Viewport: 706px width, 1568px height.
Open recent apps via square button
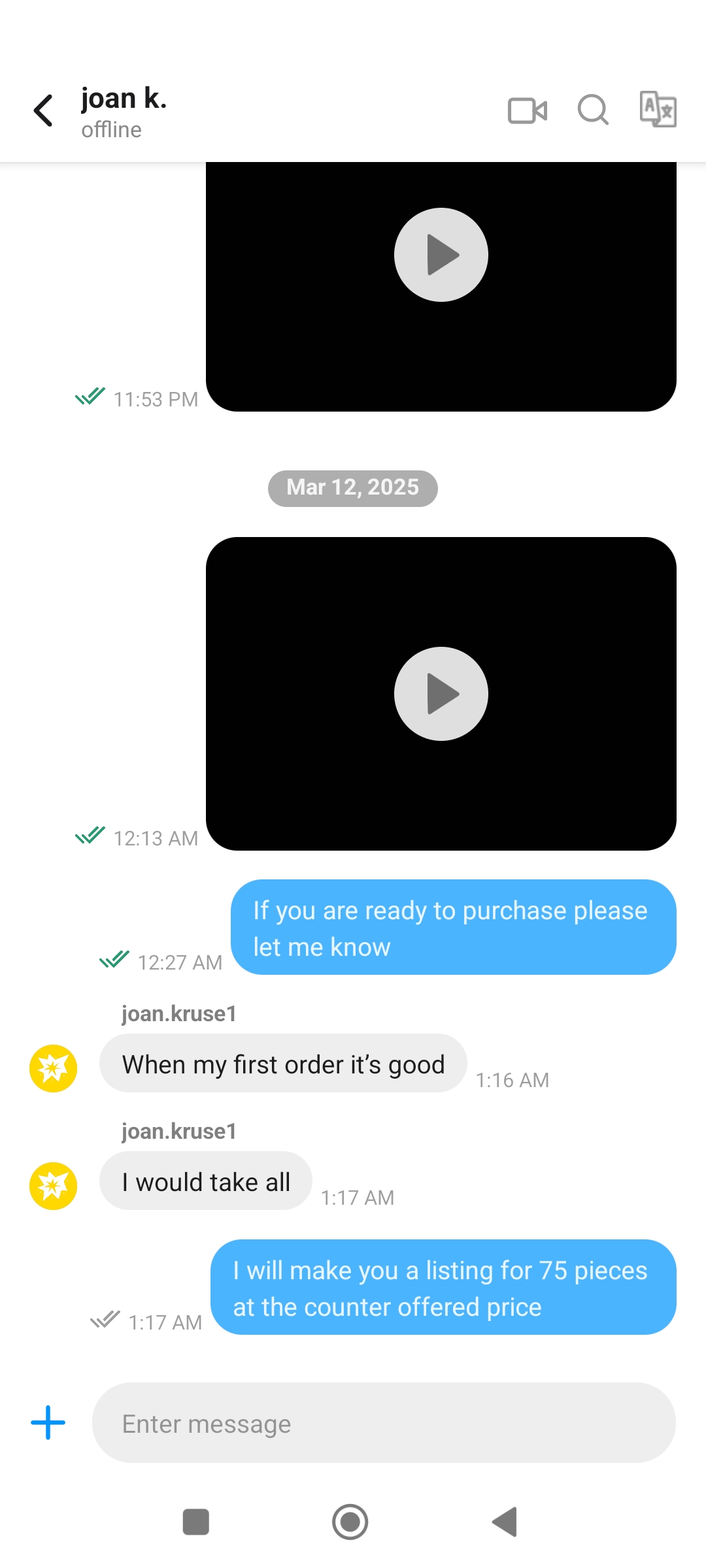click(x=196, y=1522)
